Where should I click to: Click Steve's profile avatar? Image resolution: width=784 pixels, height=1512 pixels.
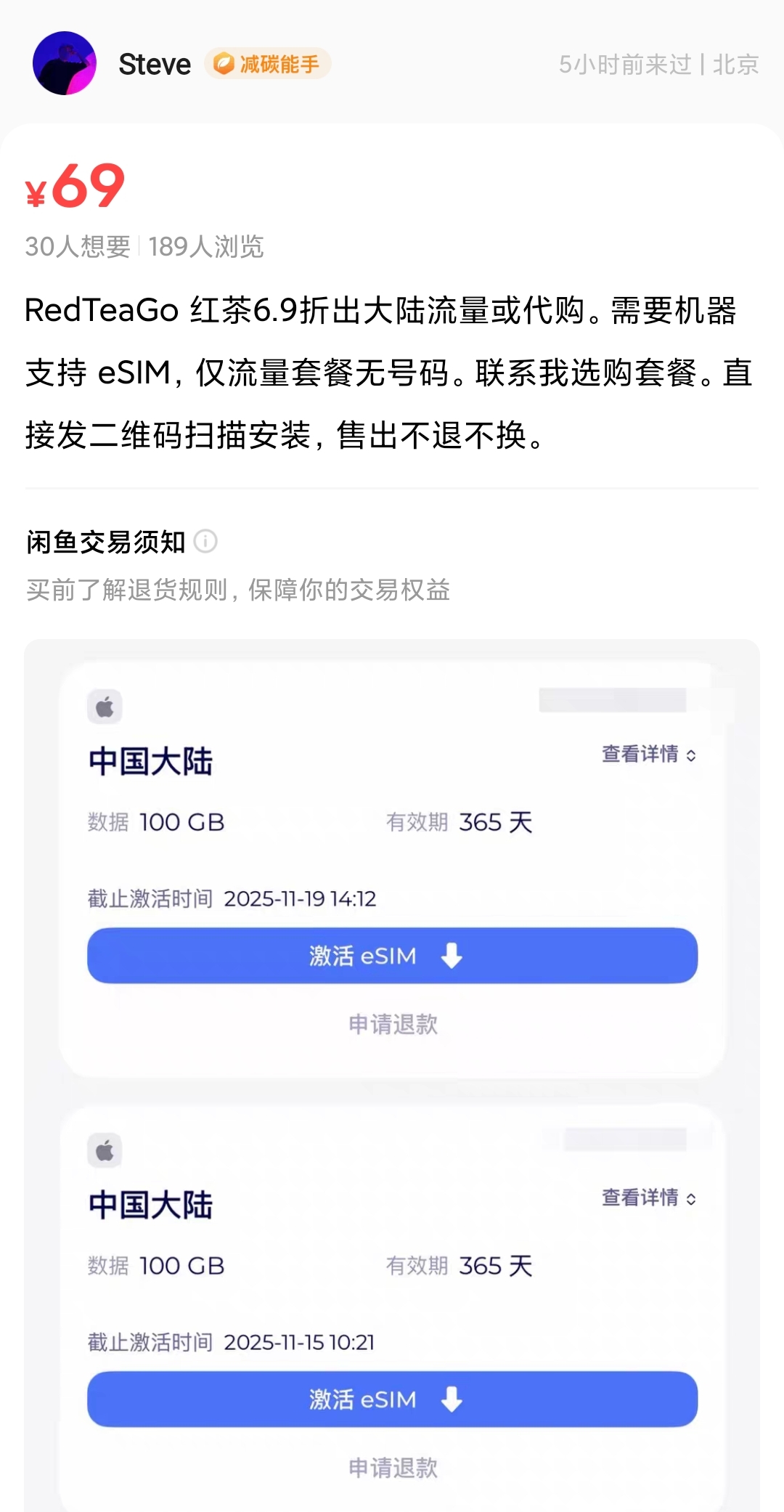tap(65, 64)
